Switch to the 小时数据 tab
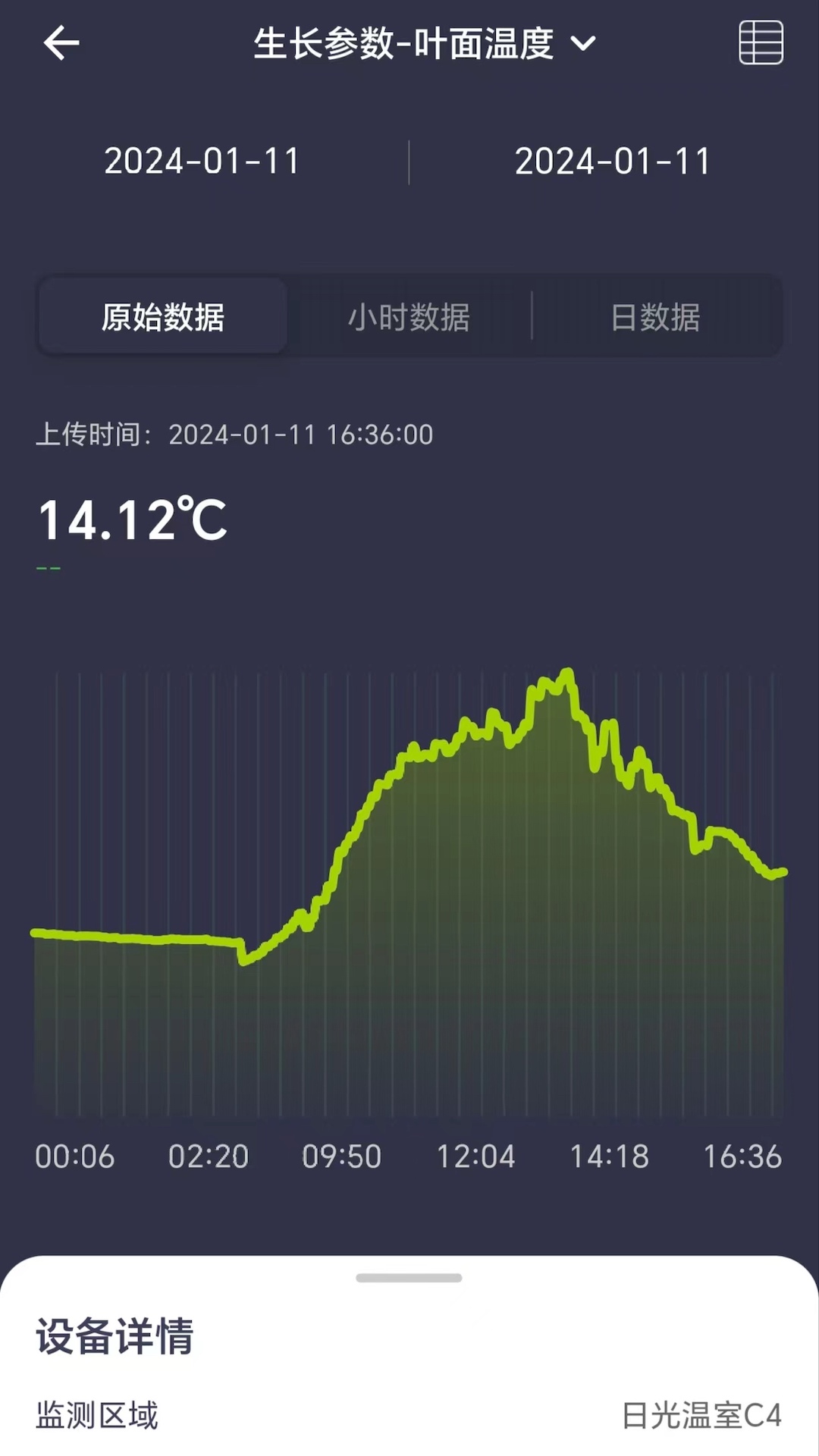Viewport: 819px width, 1456px height. point(409,316)
